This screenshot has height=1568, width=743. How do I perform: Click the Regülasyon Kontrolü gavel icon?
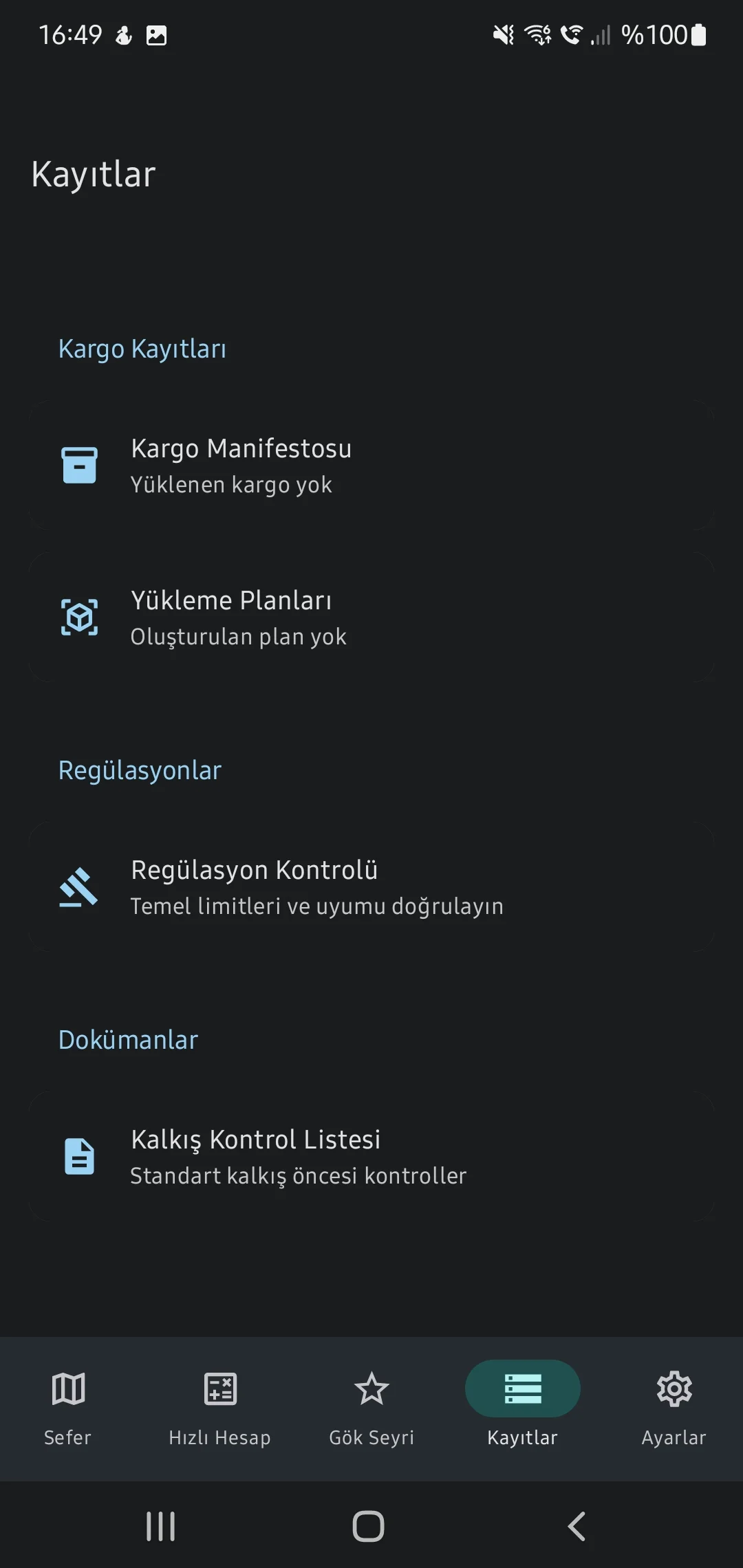click(79, 887)
